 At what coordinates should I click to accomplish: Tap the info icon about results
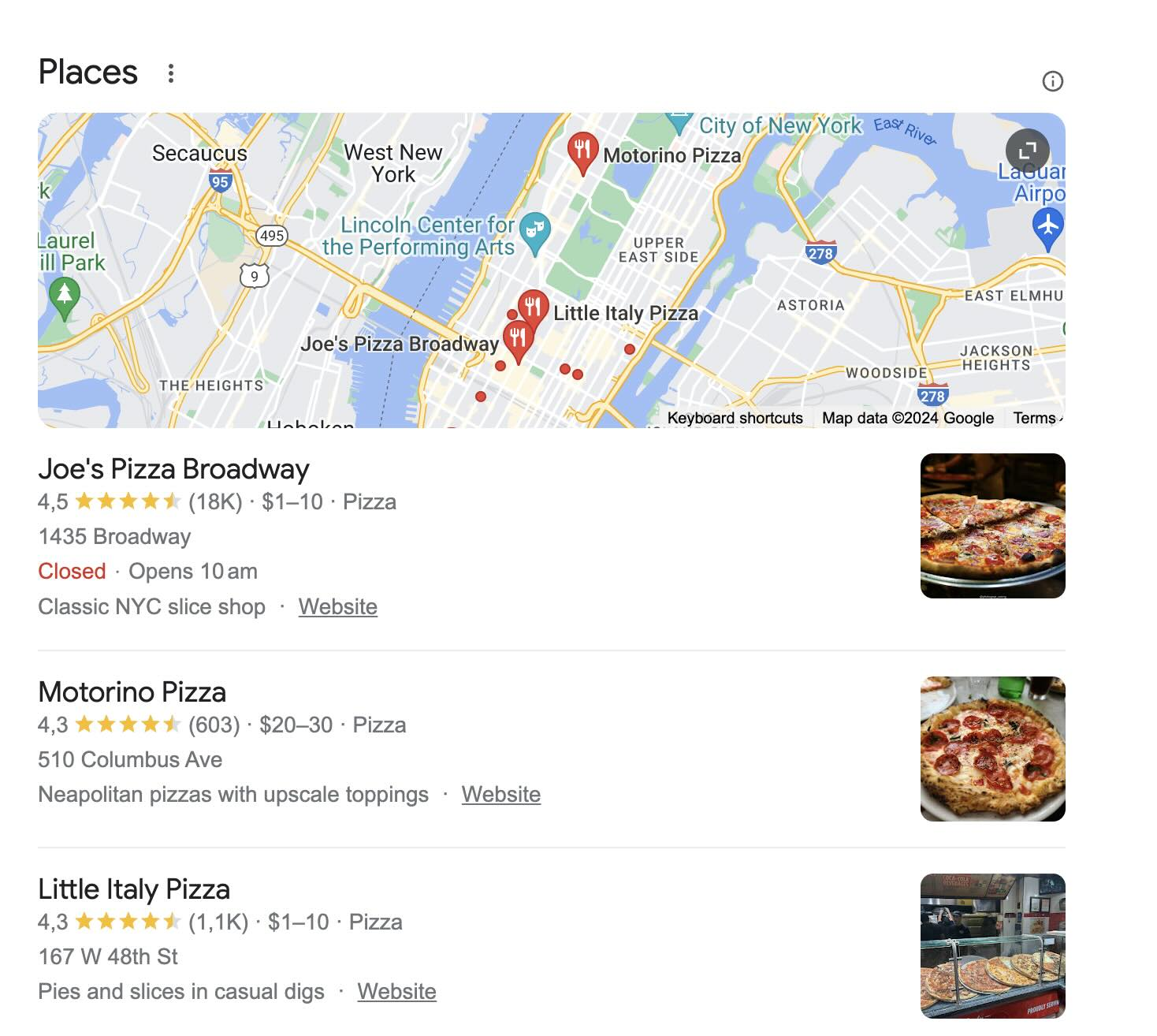coord(1052,81)
